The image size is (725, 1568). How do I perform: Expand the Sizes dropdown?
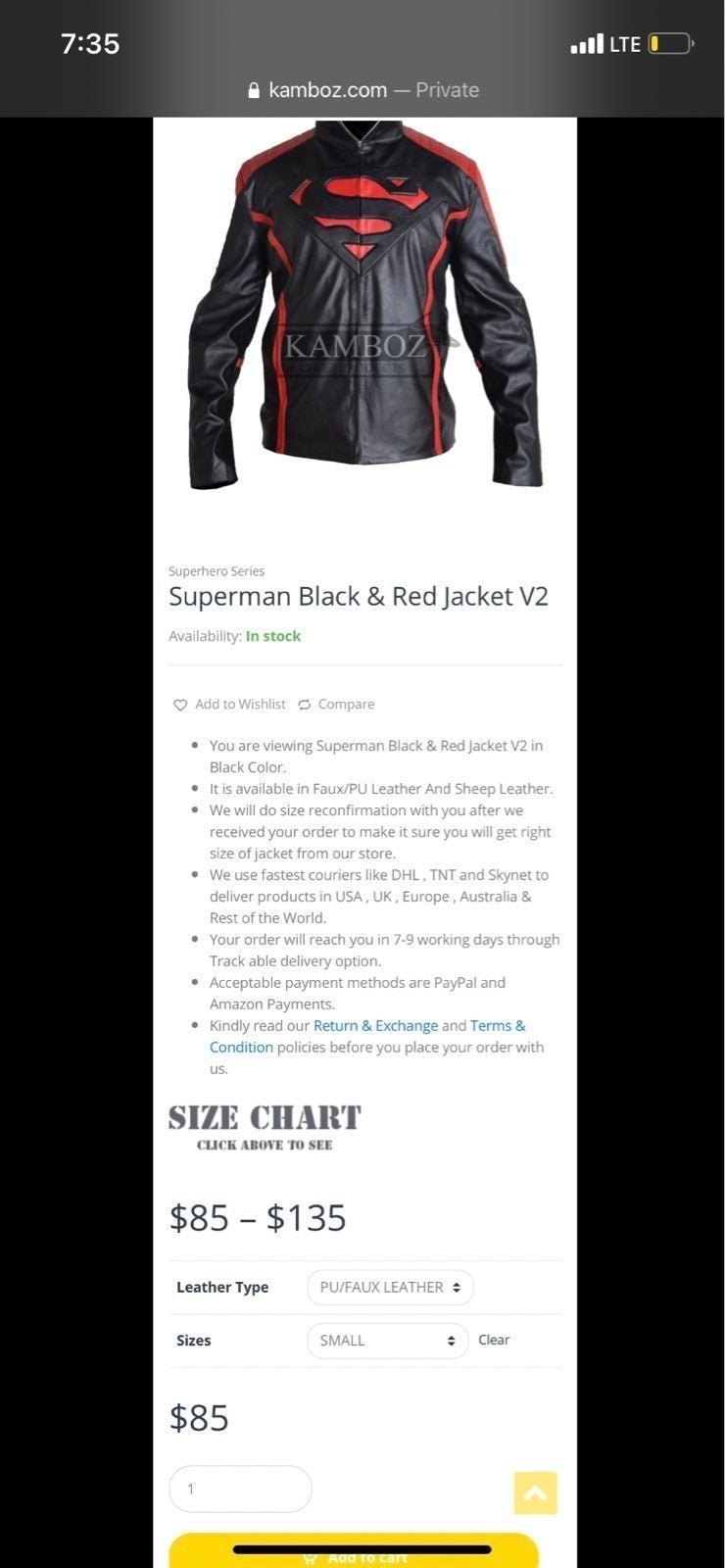click(387, 1341)
